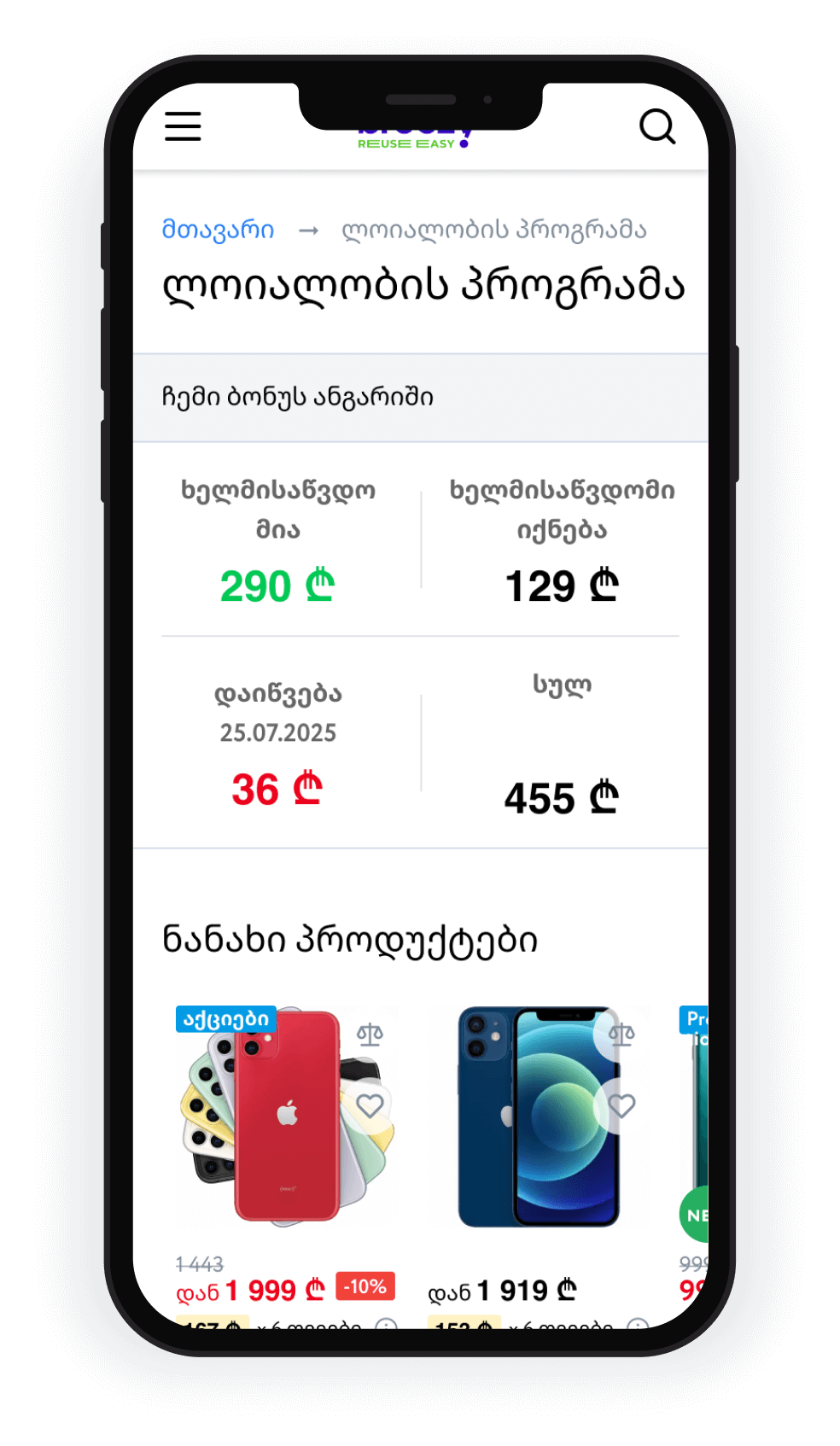Go to მთავარი breadcrumb link
The image size is (840, 1446).
pyautogui.click(x=219, y=230)
